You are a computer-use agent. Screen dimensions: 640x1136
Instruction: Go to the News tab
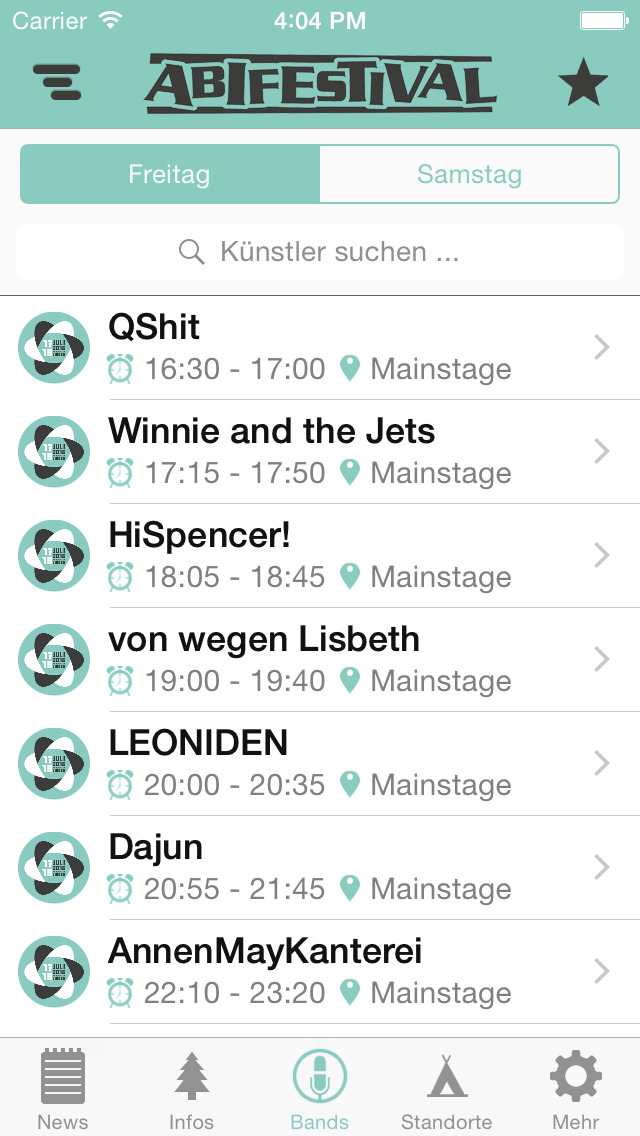63,1088
